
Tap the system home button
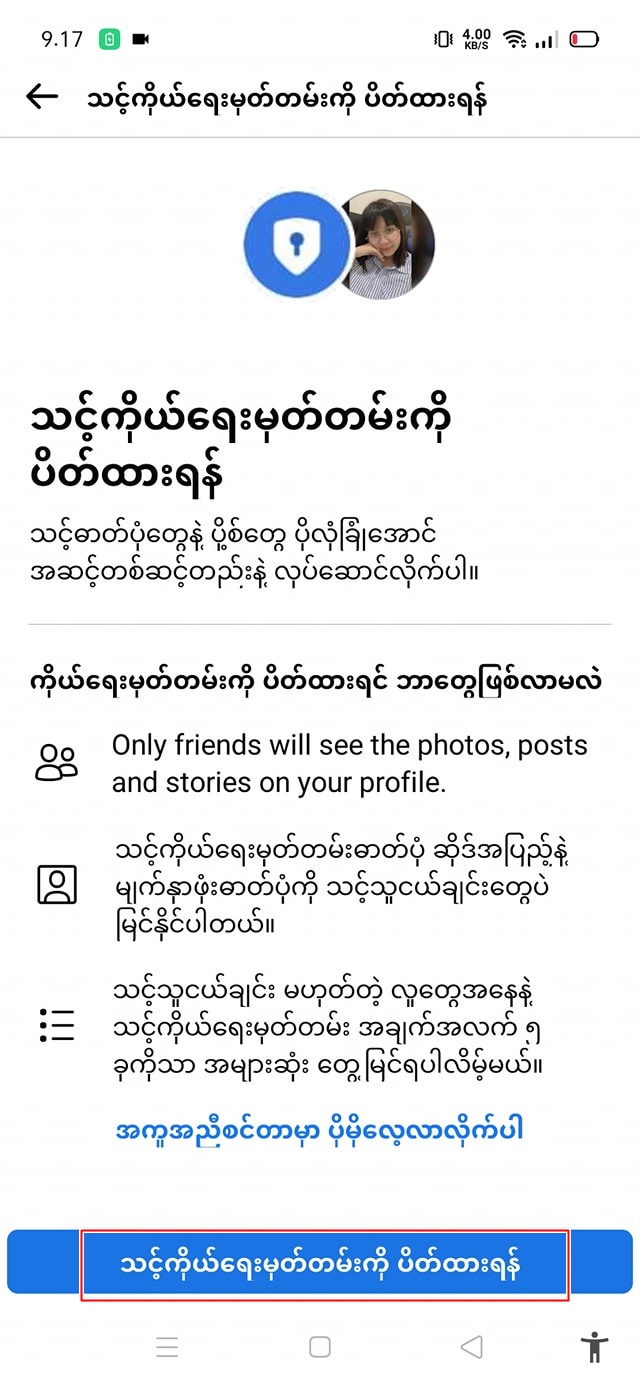coord(320,1347)
